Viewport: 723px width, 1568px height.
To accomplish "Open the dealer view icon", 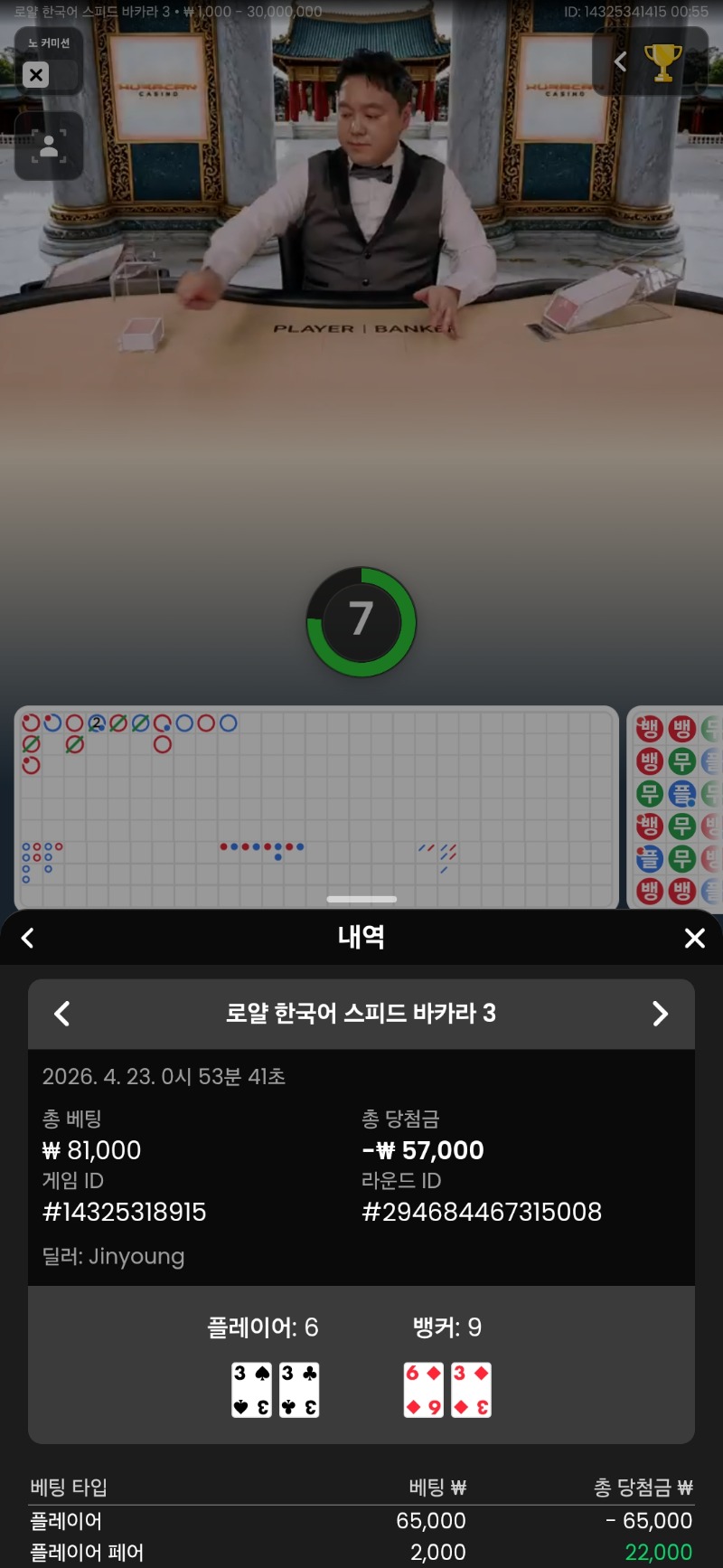I will (49, 146).
